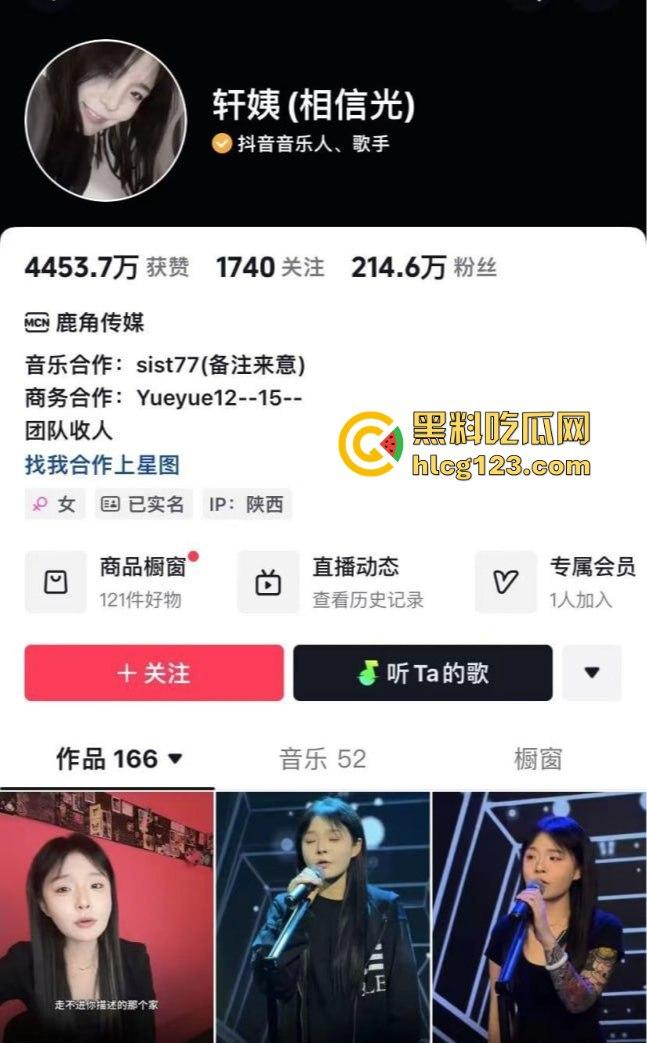Open the video of the singer in a black jacket
Viewport: 647px width, 1043px height.
[x=323, y=917]
